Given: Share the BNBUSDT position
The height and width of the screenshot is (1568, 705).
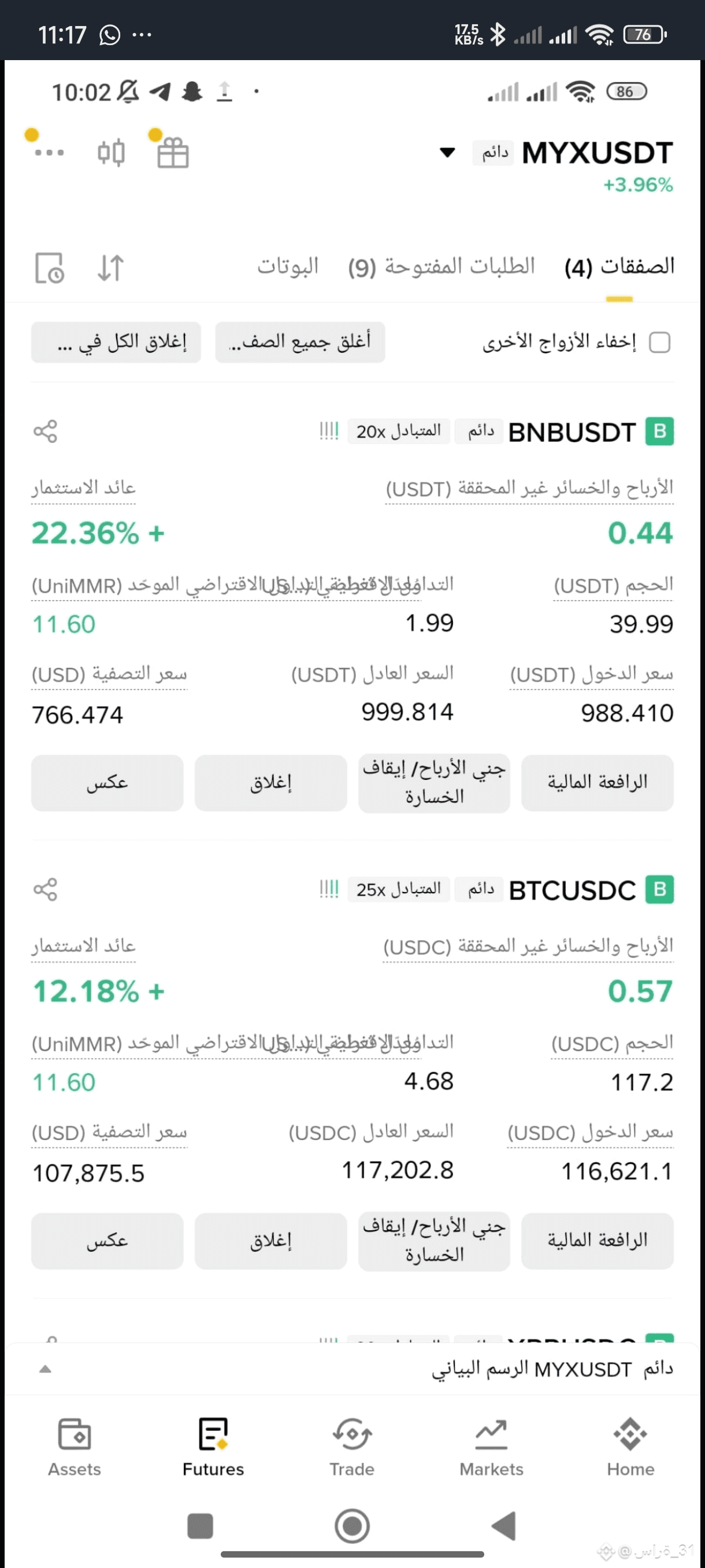Looking at the screenshot, I should tap(45, 431).
